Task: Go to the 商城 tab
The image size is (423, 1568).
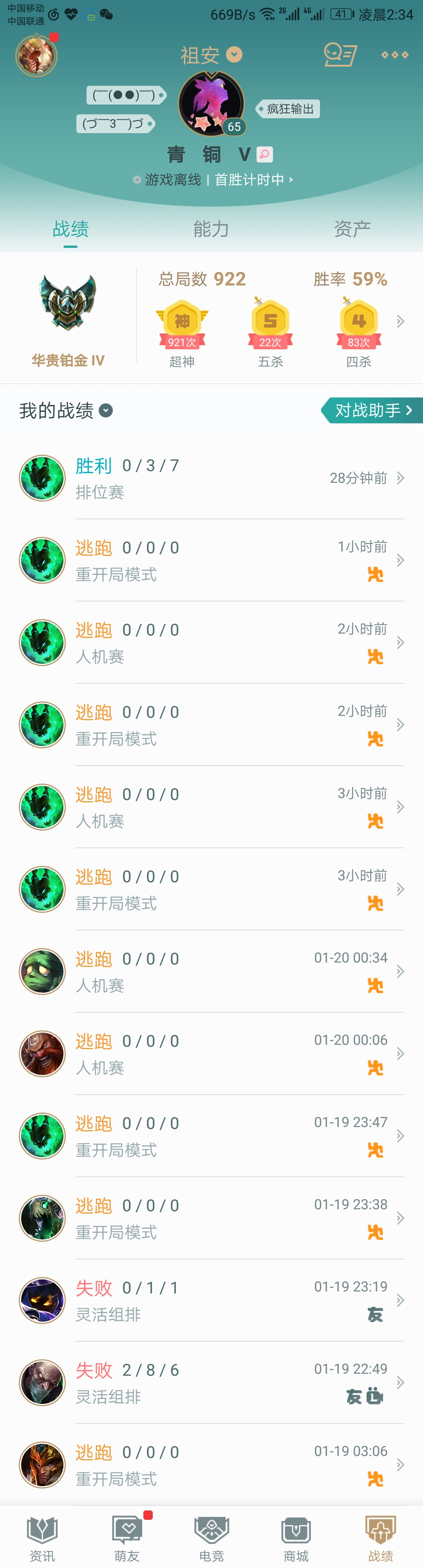Action: click(296, 1538)
